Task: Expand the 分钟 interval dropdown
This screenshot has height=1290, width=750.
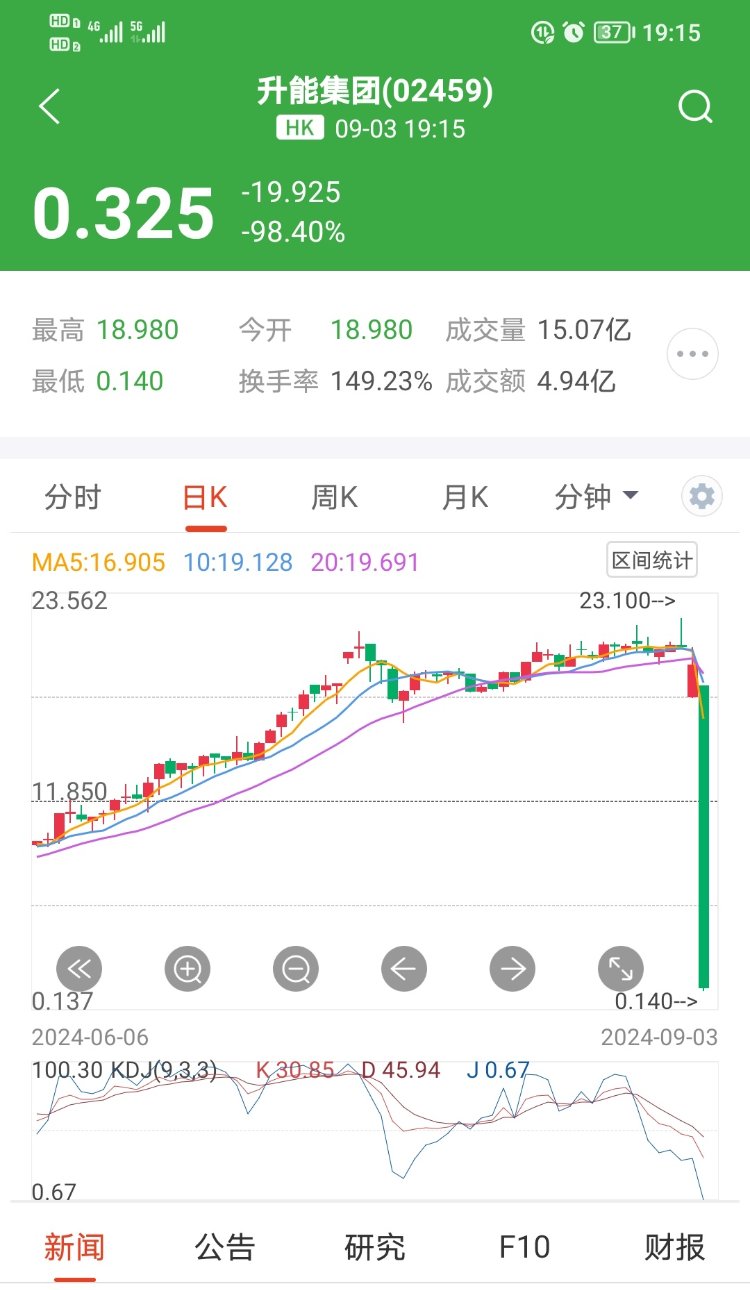Action: click(597, 497)
